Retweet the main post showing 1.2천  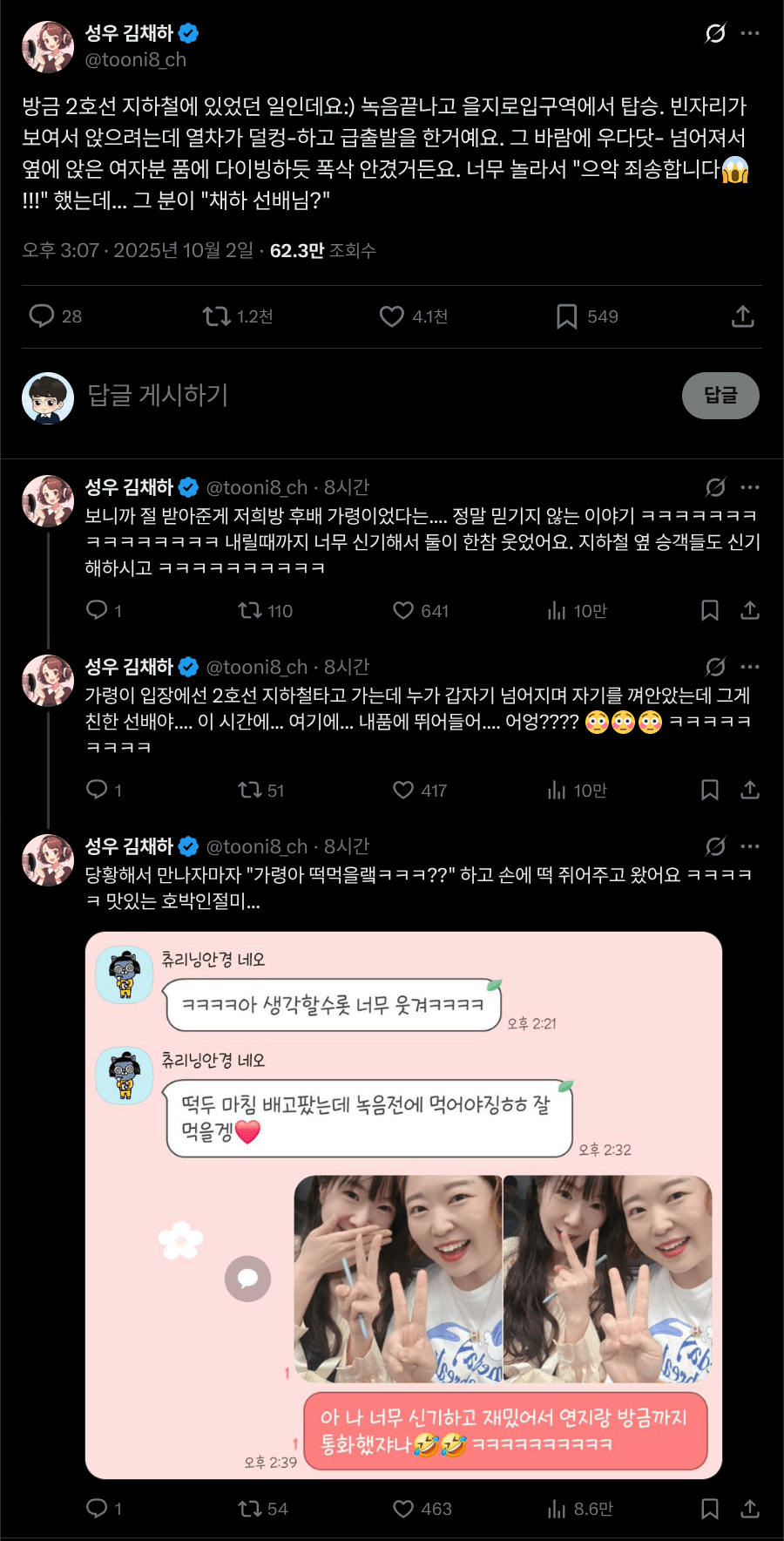coord(217,316)
